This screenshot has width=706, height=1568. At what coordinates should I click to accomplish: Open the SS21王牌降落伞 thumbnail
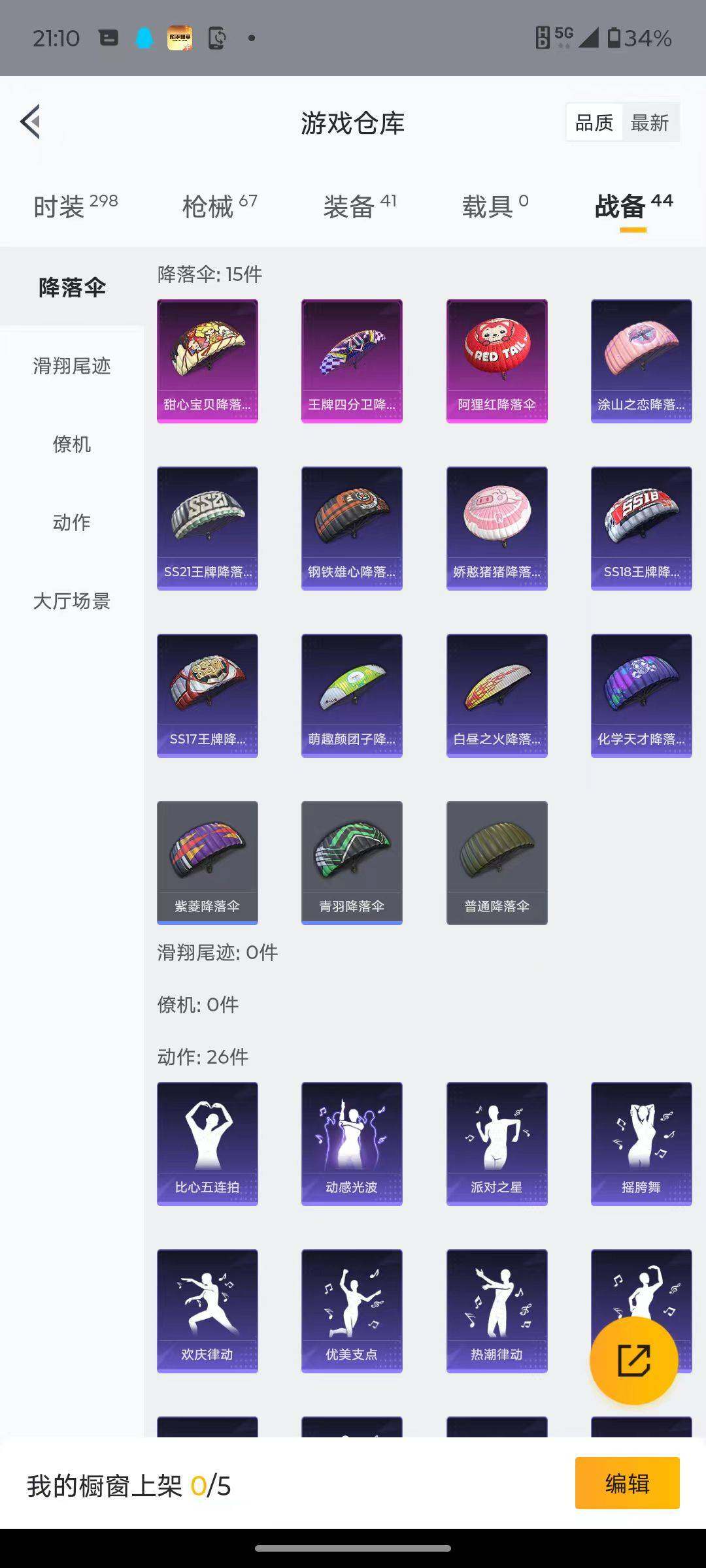pyautogui.click(x=207, y=527)
